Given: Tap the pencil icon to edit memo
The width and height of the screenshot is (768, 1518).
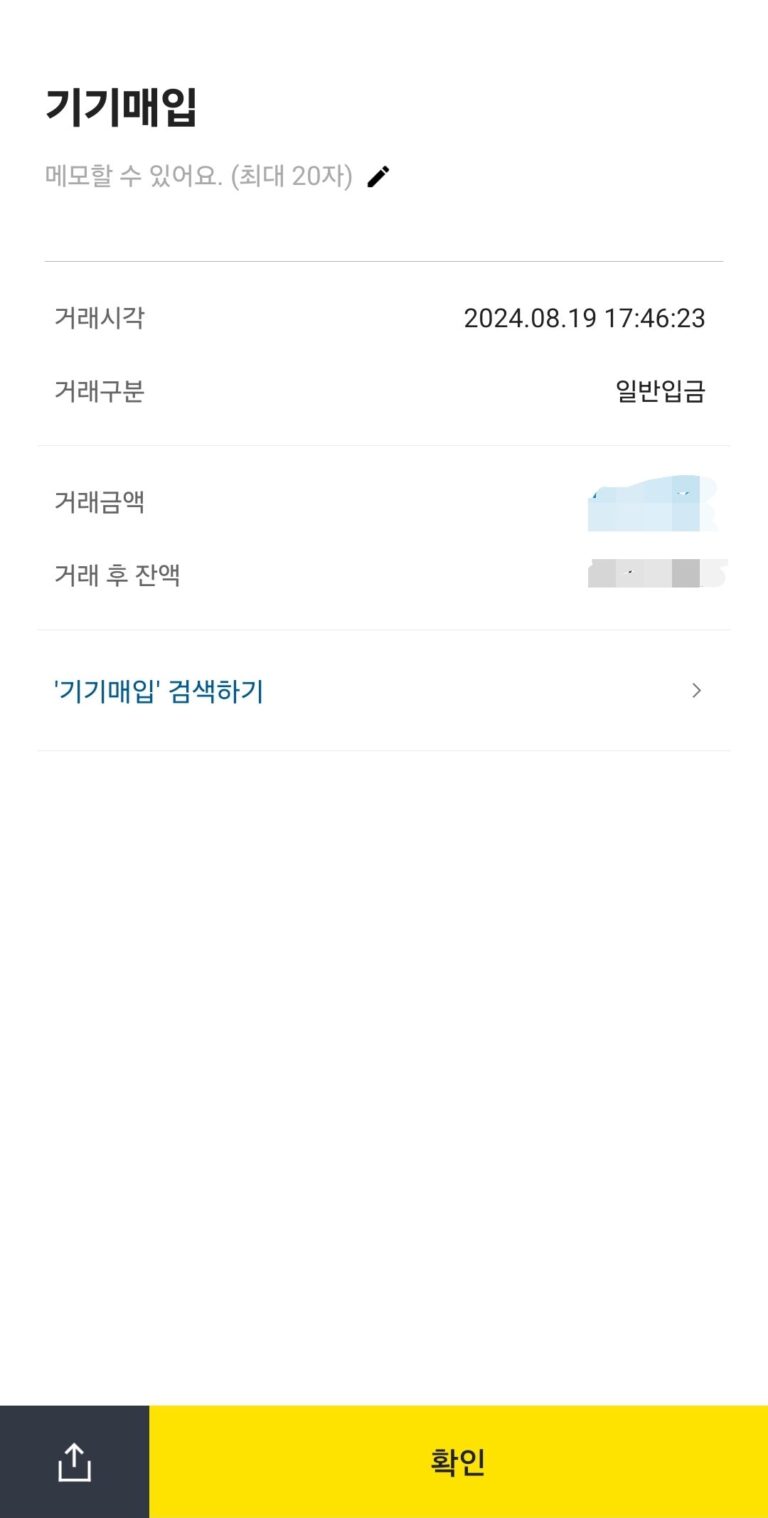Looking at the screenshot, I should pos(378,177).
